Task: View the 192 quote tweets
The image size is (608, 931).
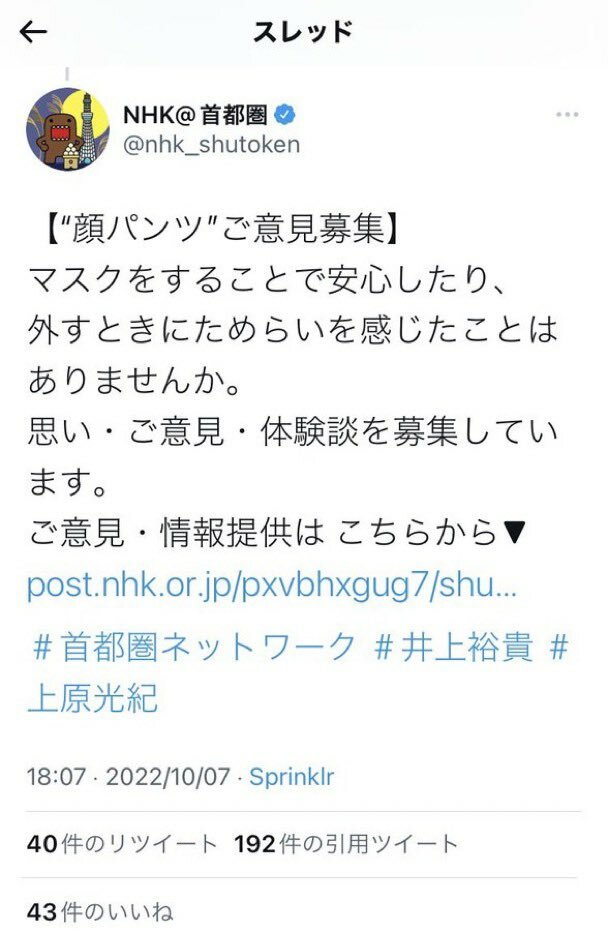Action: [x=346, y=844]
